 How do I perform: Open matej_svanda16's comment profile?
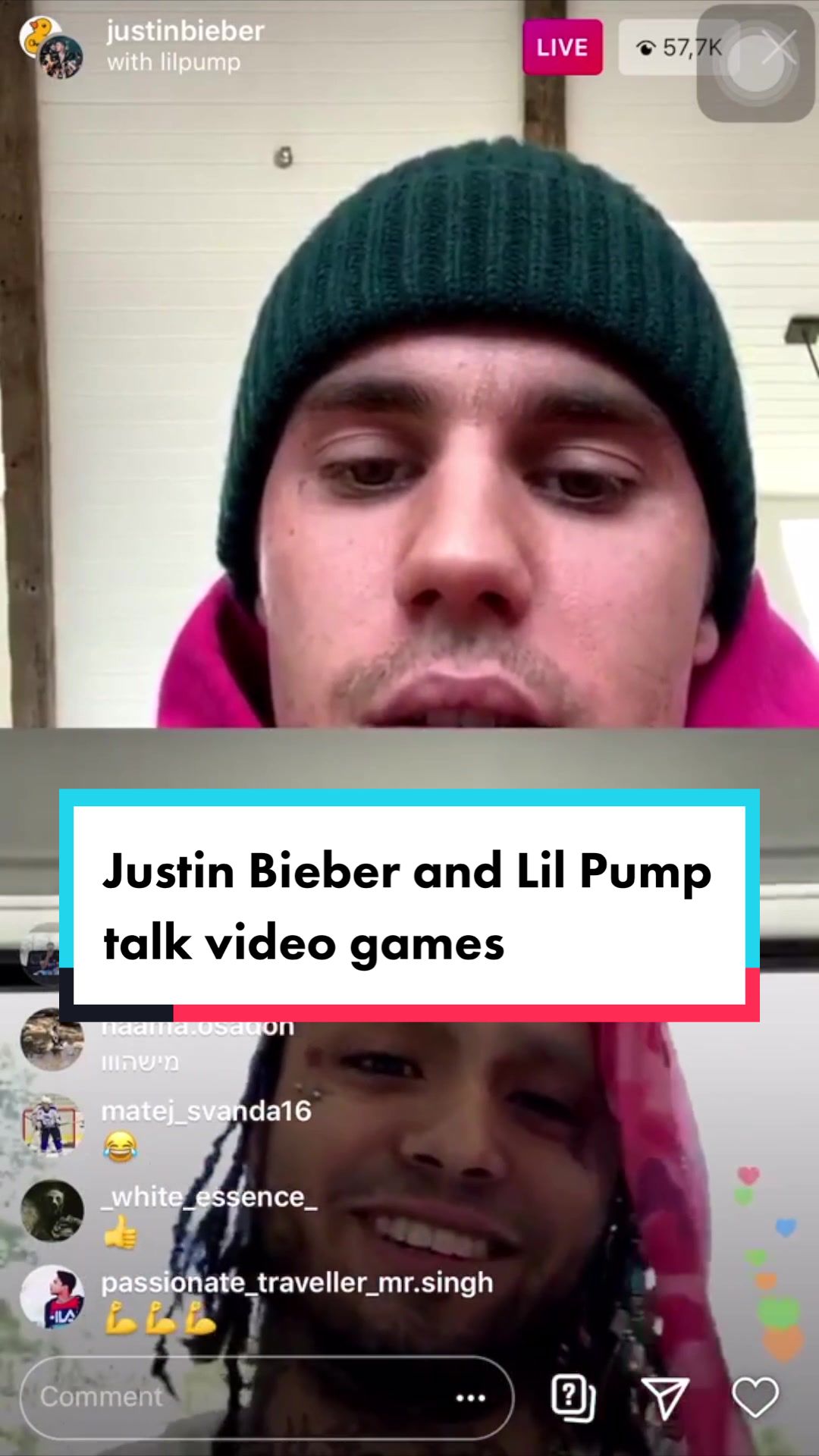(x=52, y=1125)
